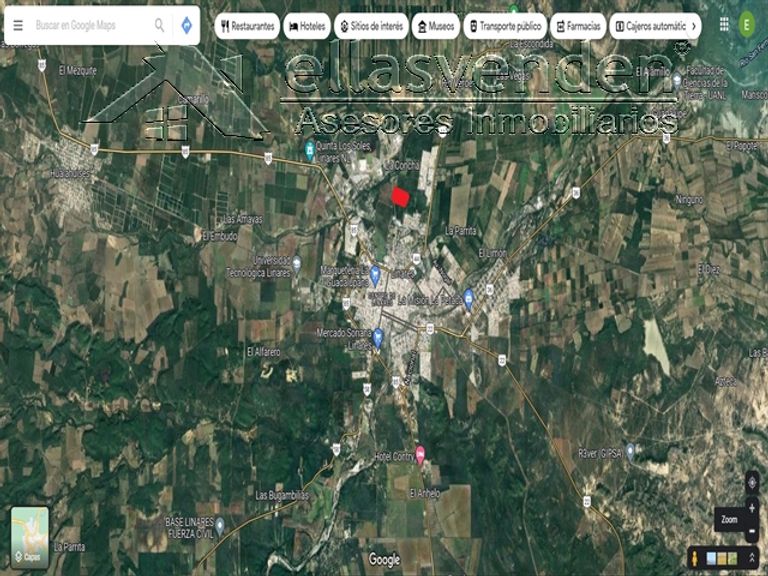Select the Restaurantes chip
768x576 pixels.
(247, 26)
